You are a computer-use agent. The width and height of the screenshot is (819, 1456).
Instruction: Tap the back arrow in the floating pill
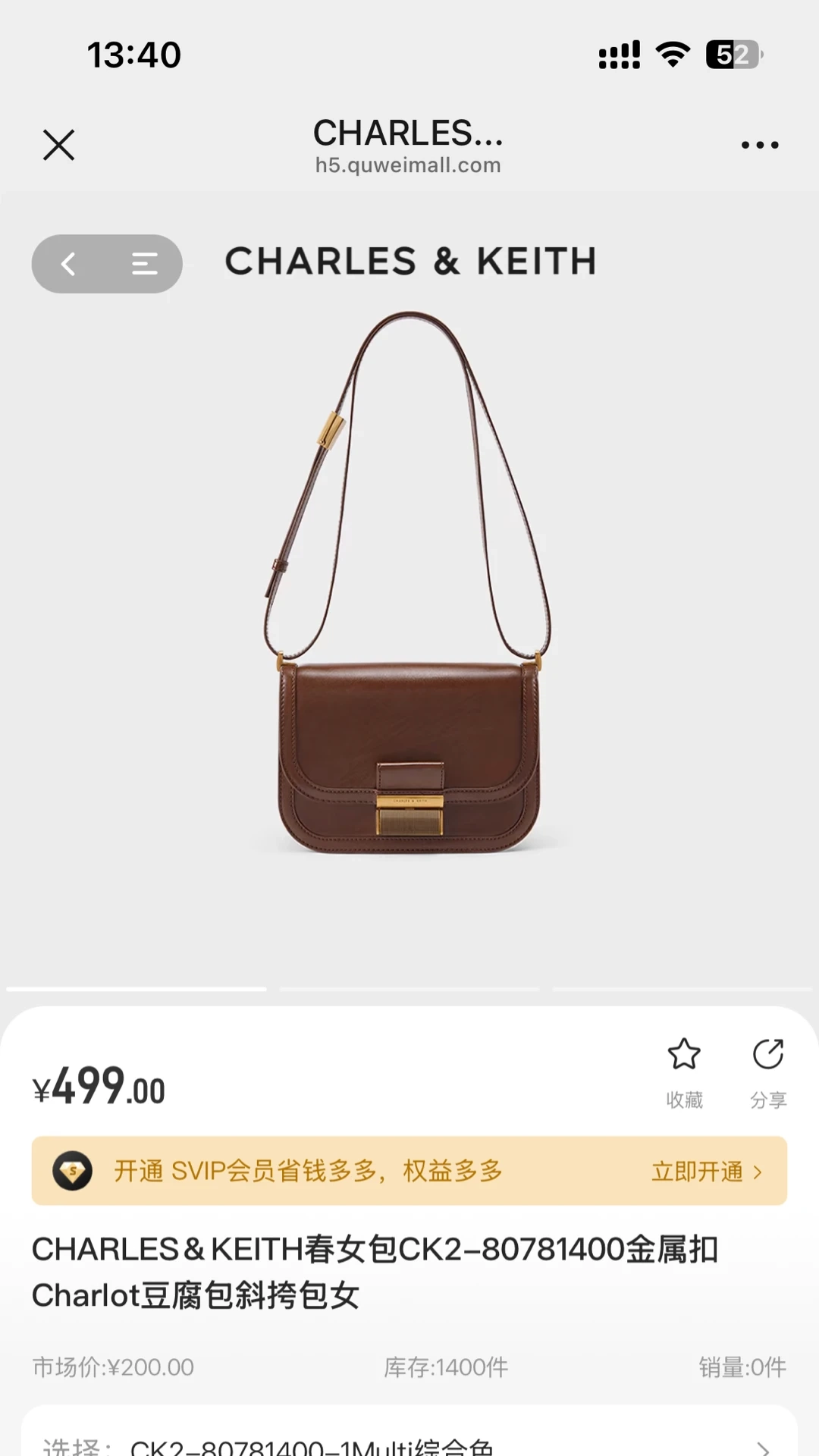pyautogui.click(x=68, y=264)
